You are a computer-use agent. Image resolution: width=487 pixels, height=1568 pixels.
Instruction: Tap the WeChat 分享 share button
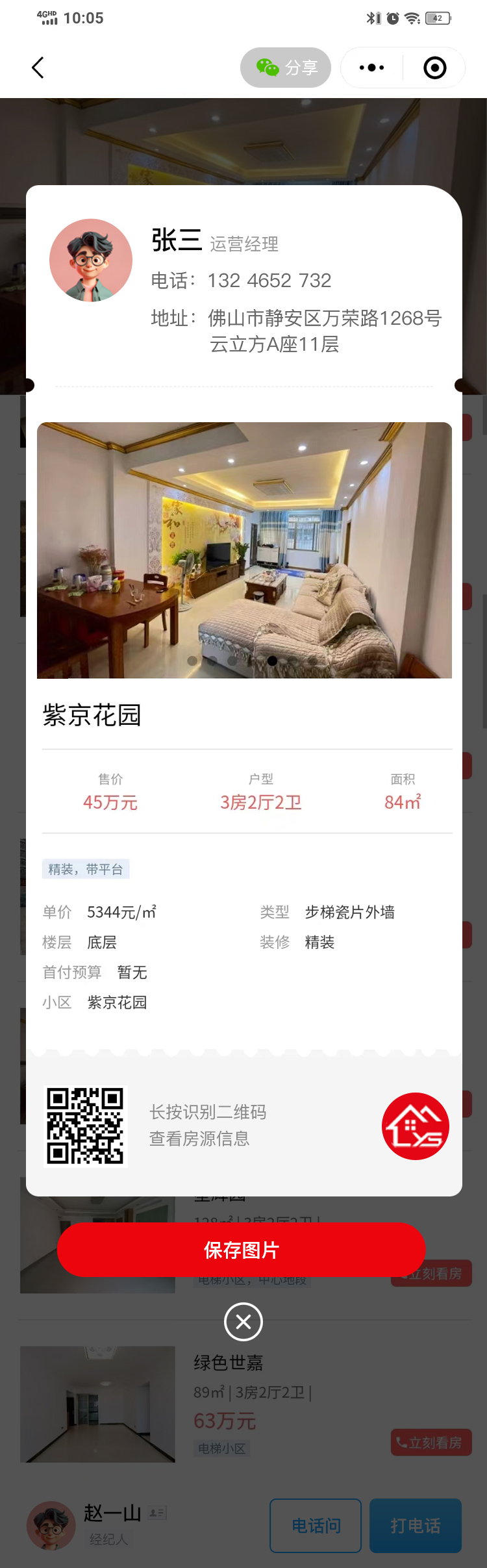click(286, 68)
